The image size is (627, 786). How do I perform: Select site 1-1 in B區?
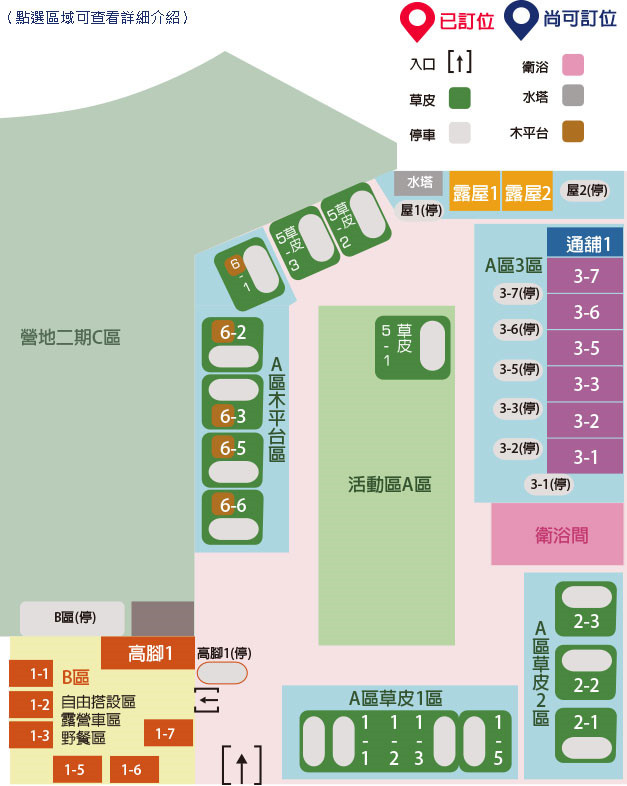(x=39, y=674)
